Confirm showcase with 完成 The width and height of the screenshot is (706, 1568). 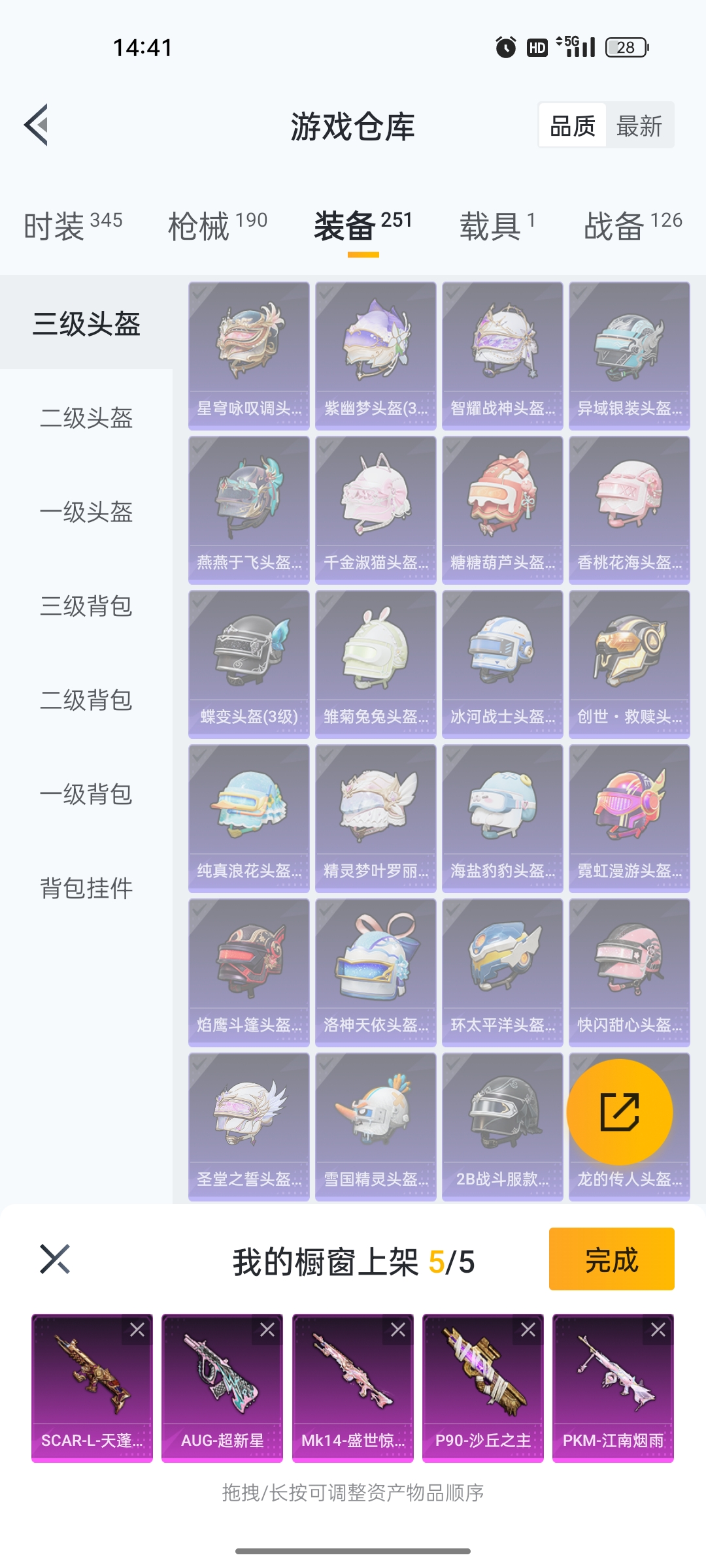pos(611,1259)
